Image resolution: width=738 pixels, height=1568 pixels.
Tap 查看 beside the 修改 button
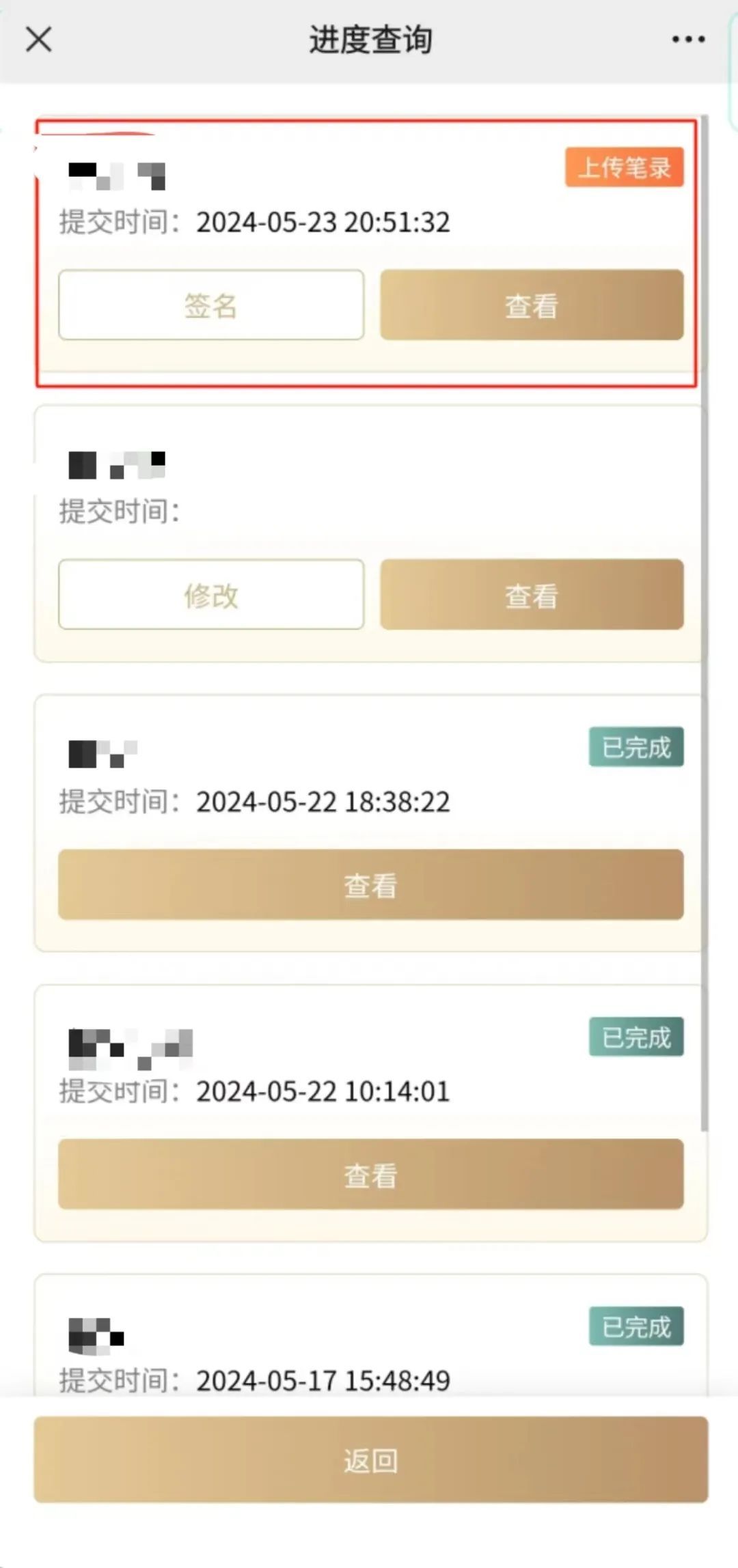tap(532, 594)
